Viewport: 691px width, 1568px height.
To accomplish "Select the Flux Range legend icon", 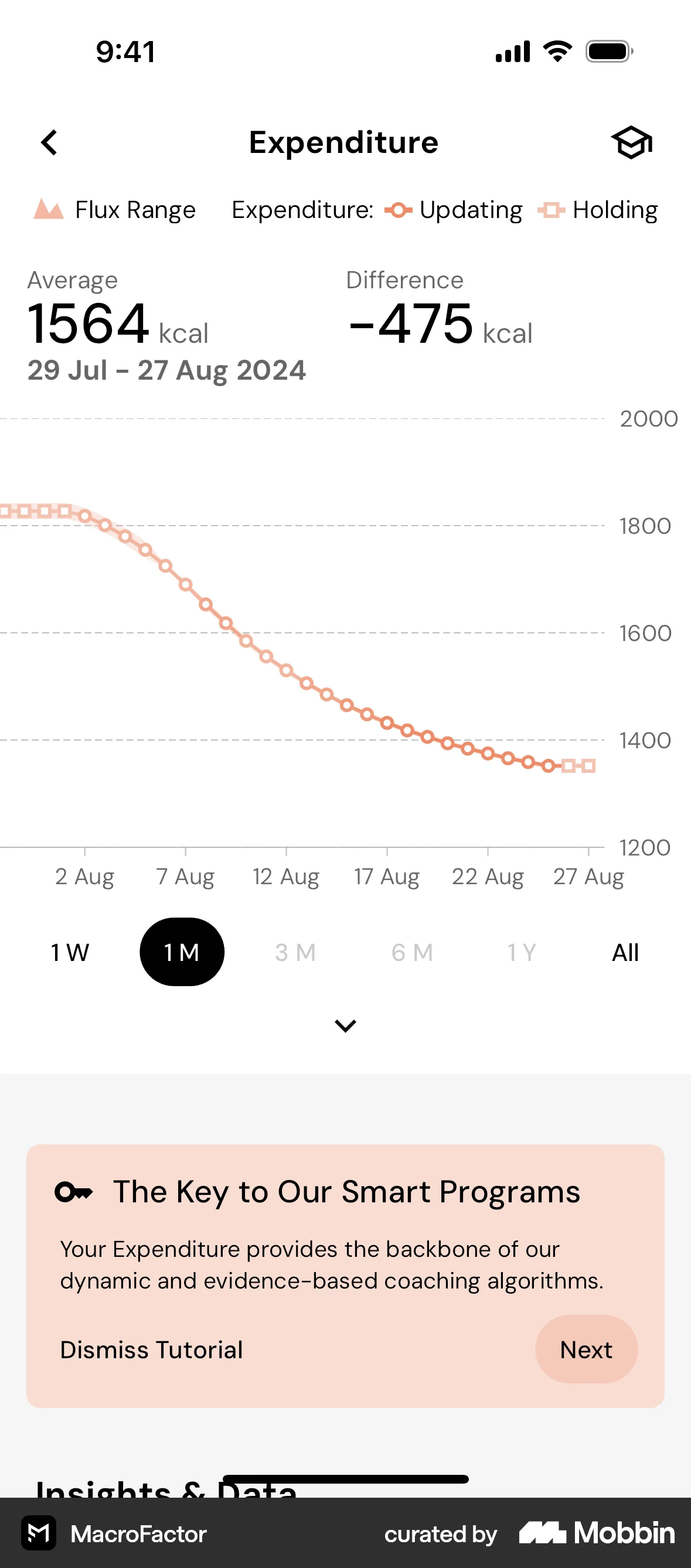I will 49,209.
